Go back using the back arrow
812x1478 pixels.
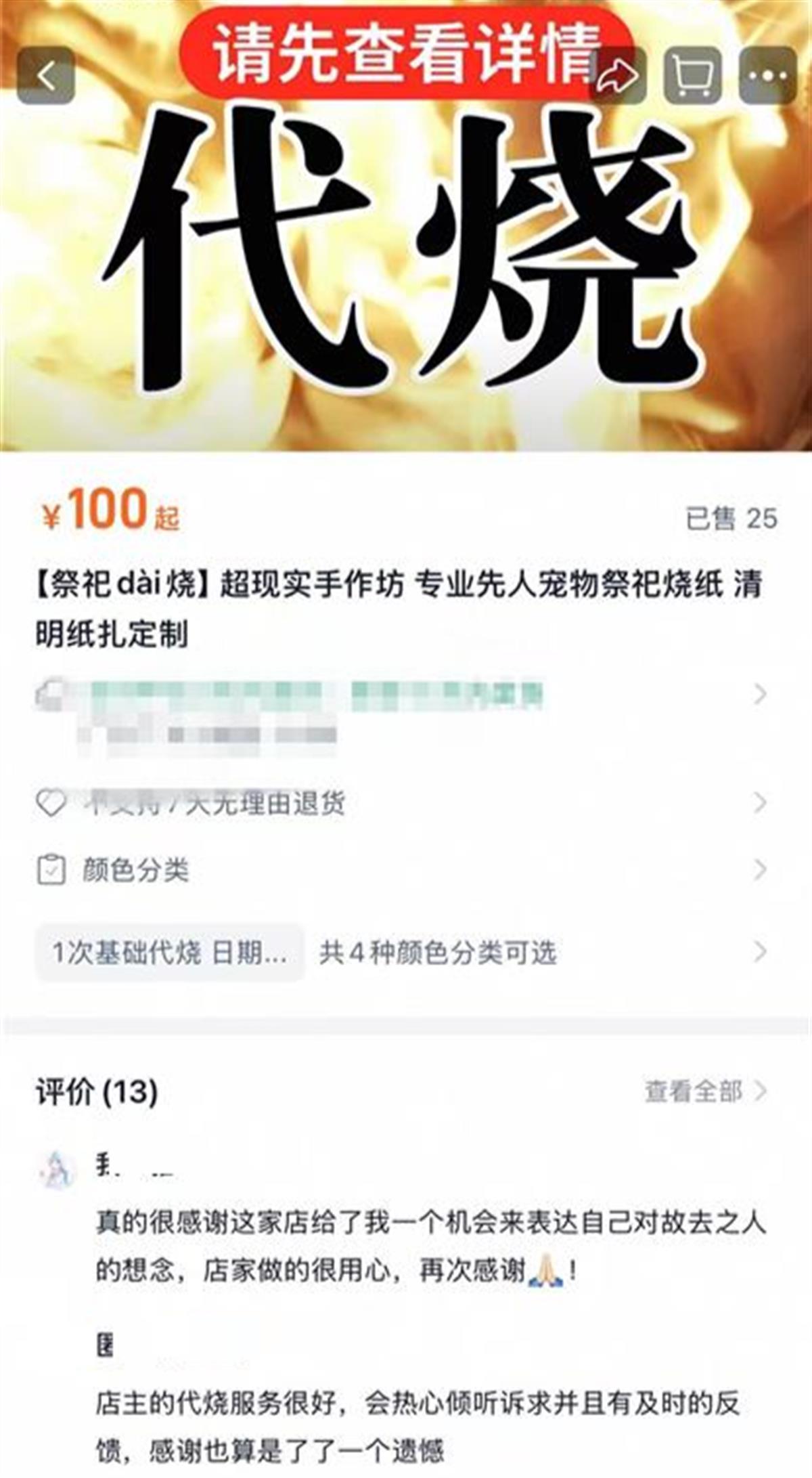(45, 75)
